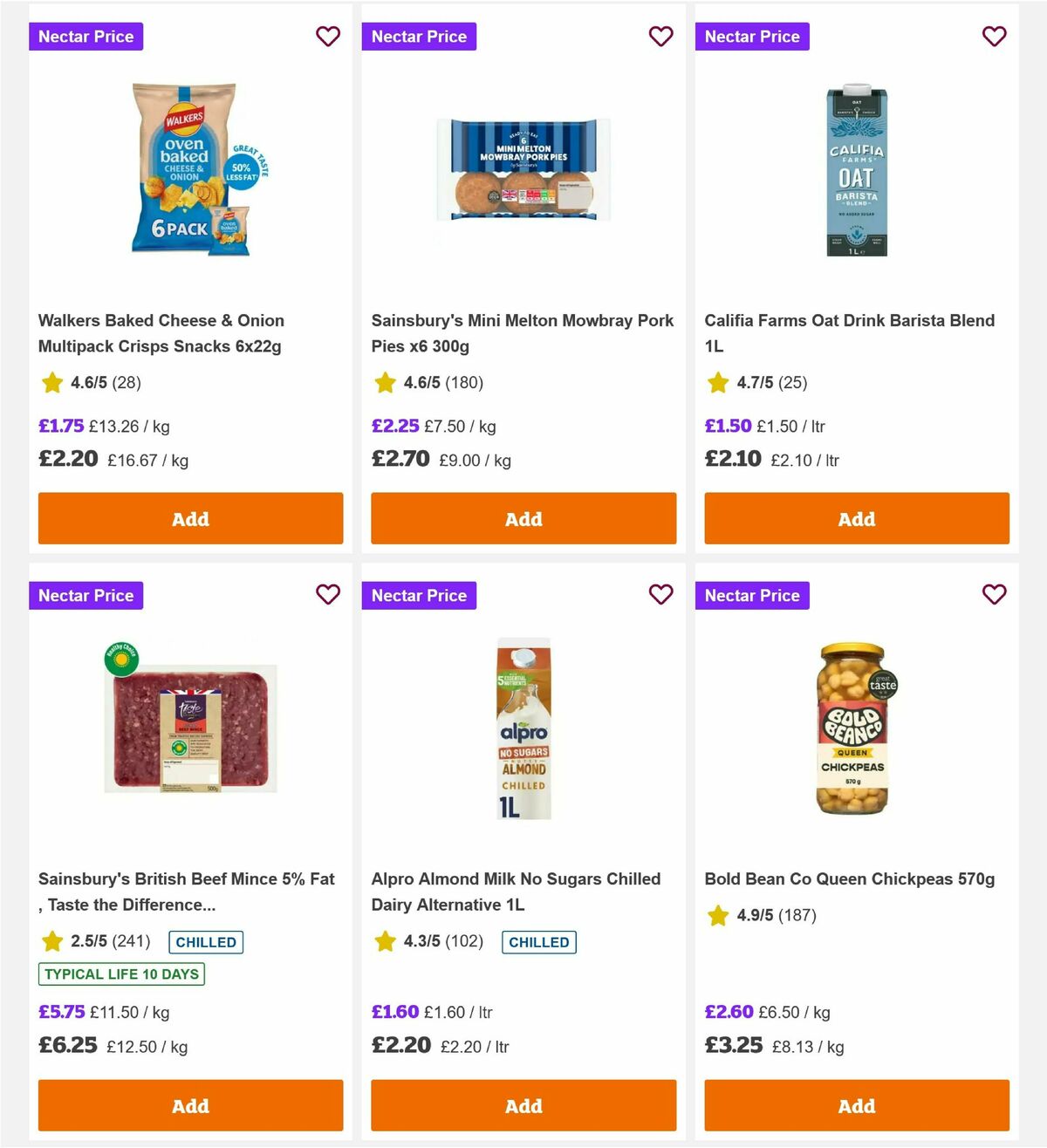Toggle the heart on Alpro Almond Milk
Screen dimensions: 1047x1148
(660, 595)
